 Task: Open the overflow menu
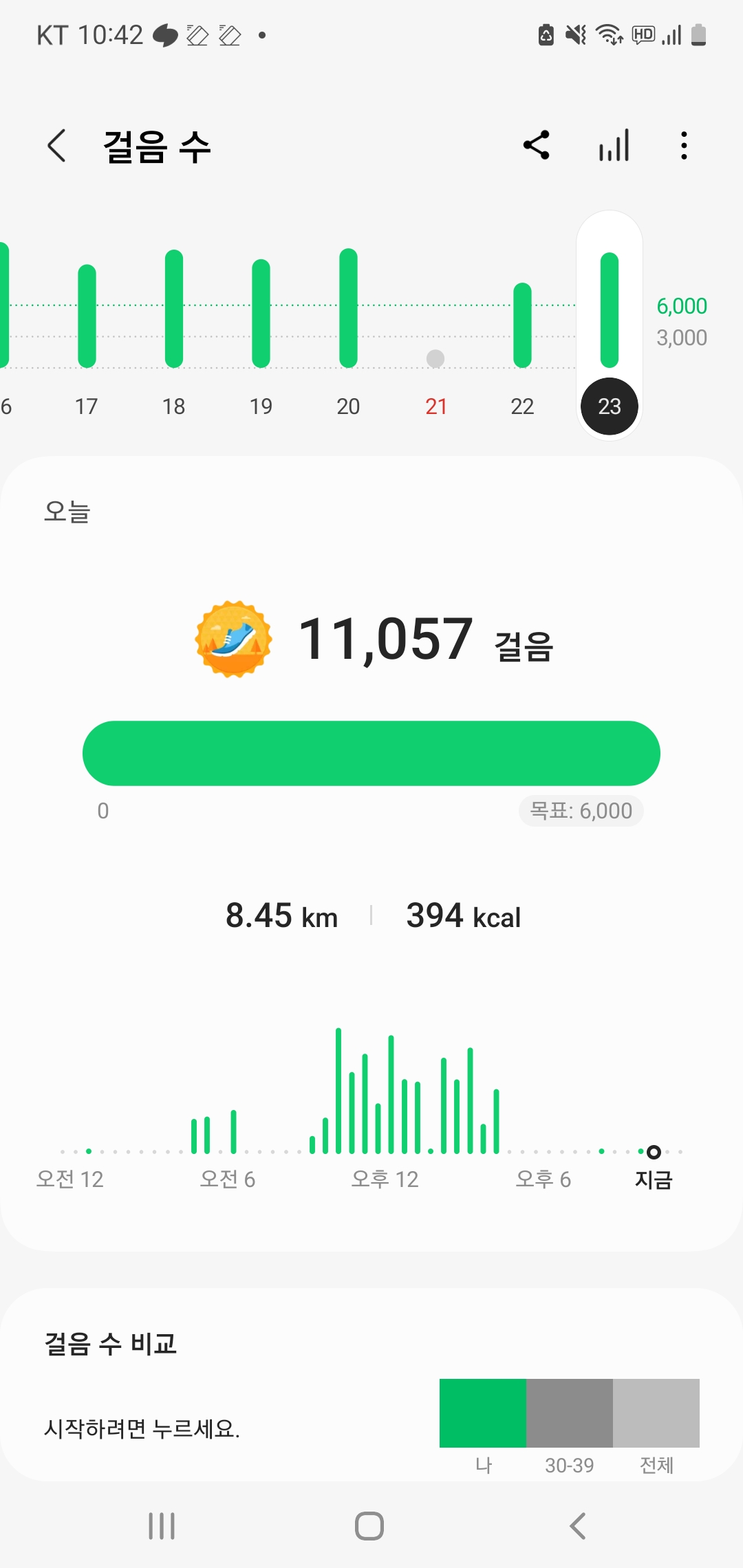point(683,145)
